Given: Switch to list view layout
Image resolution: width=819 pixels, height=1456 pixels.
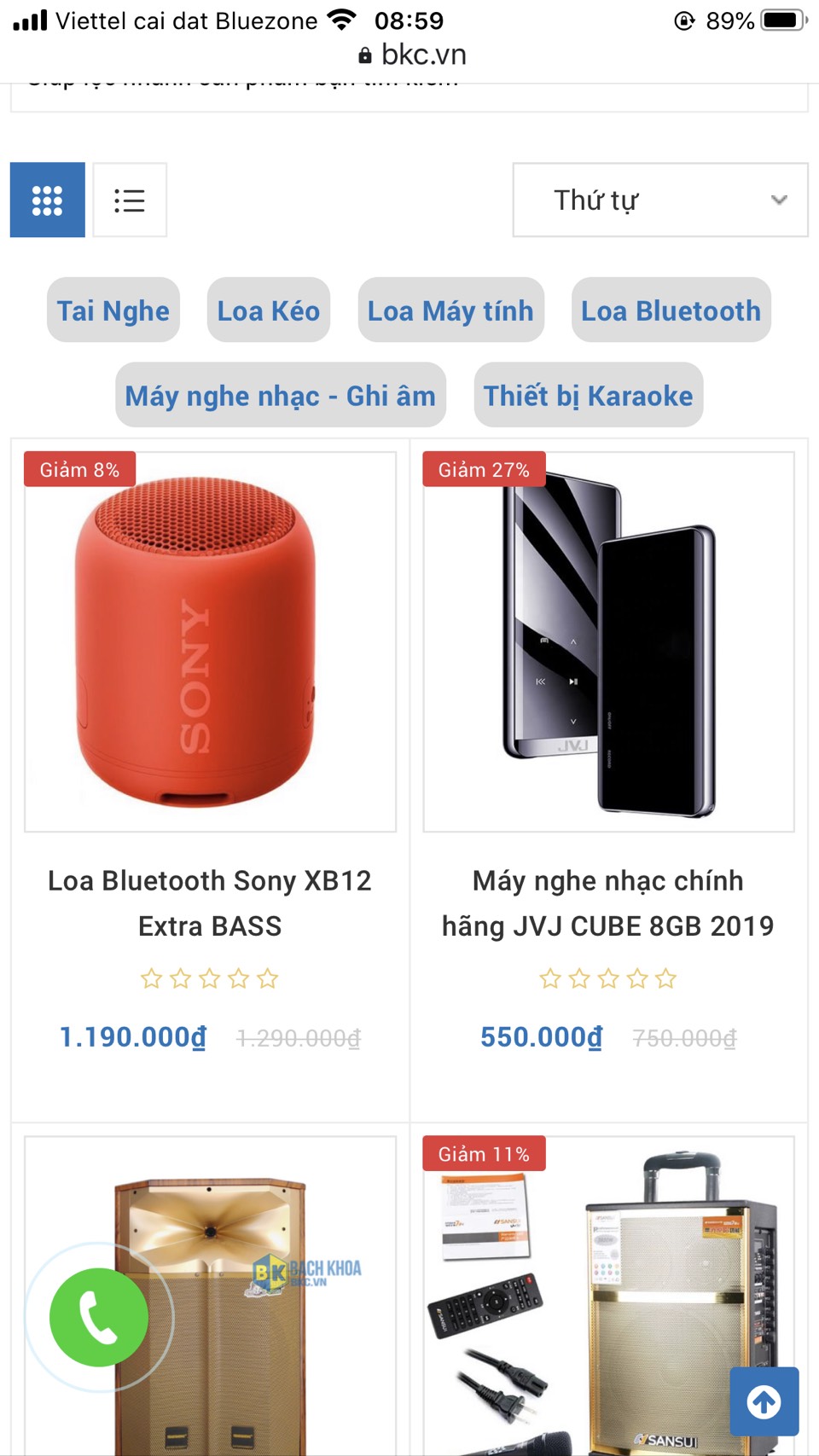Looking at the screenshot, I should pyautogui.click(x=130, y=200).
